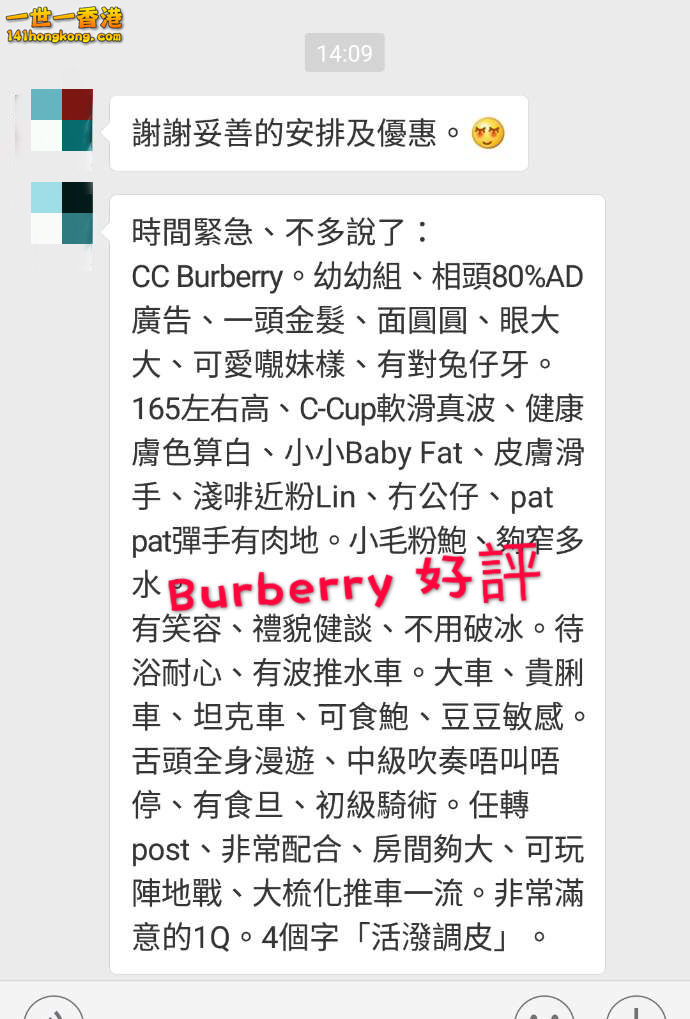Viewport: 690px width, 1019px height.
Task: Open the sender's avatar beside the thank-you message
Action: 62,120
